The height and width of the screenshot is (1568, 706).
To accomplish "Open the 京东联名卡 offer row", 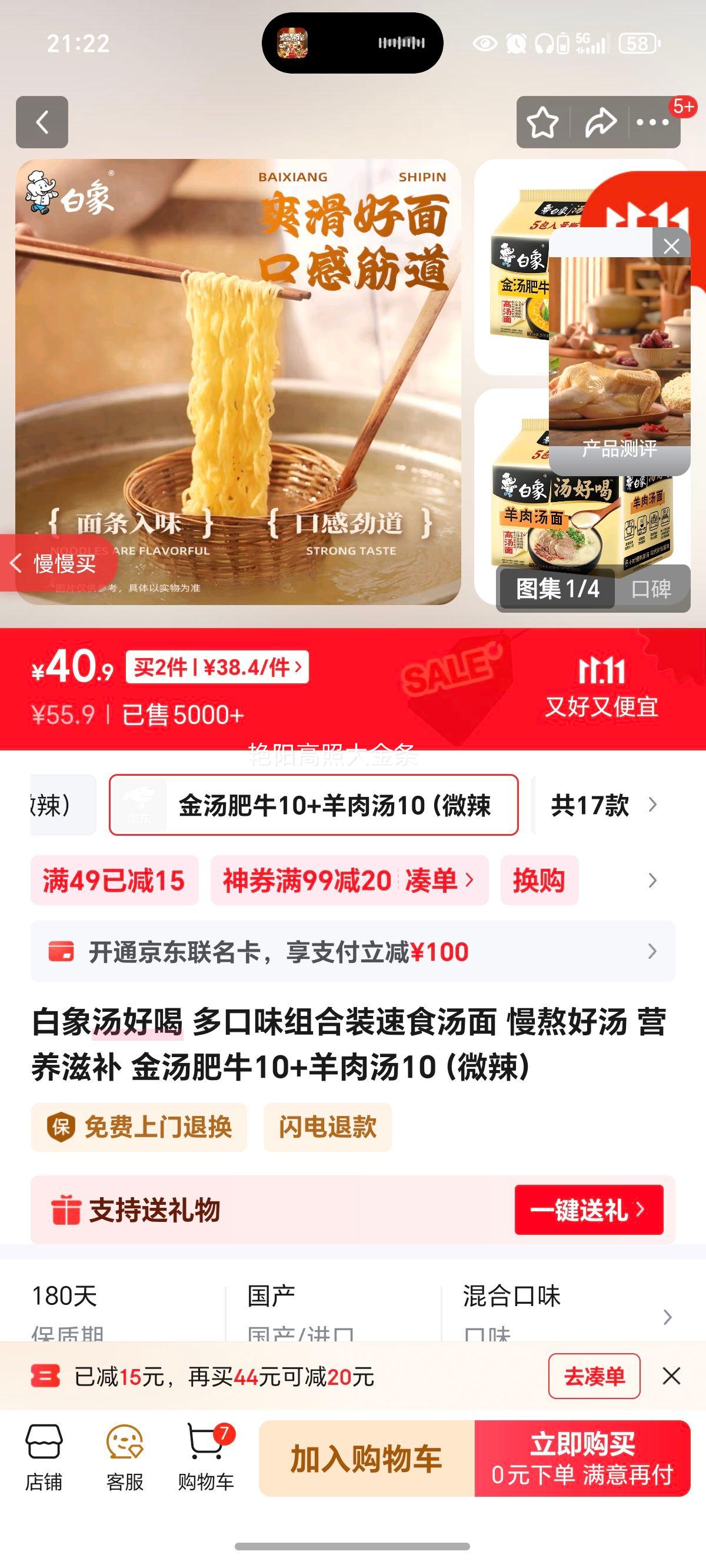I will click(x=352, y=951).
